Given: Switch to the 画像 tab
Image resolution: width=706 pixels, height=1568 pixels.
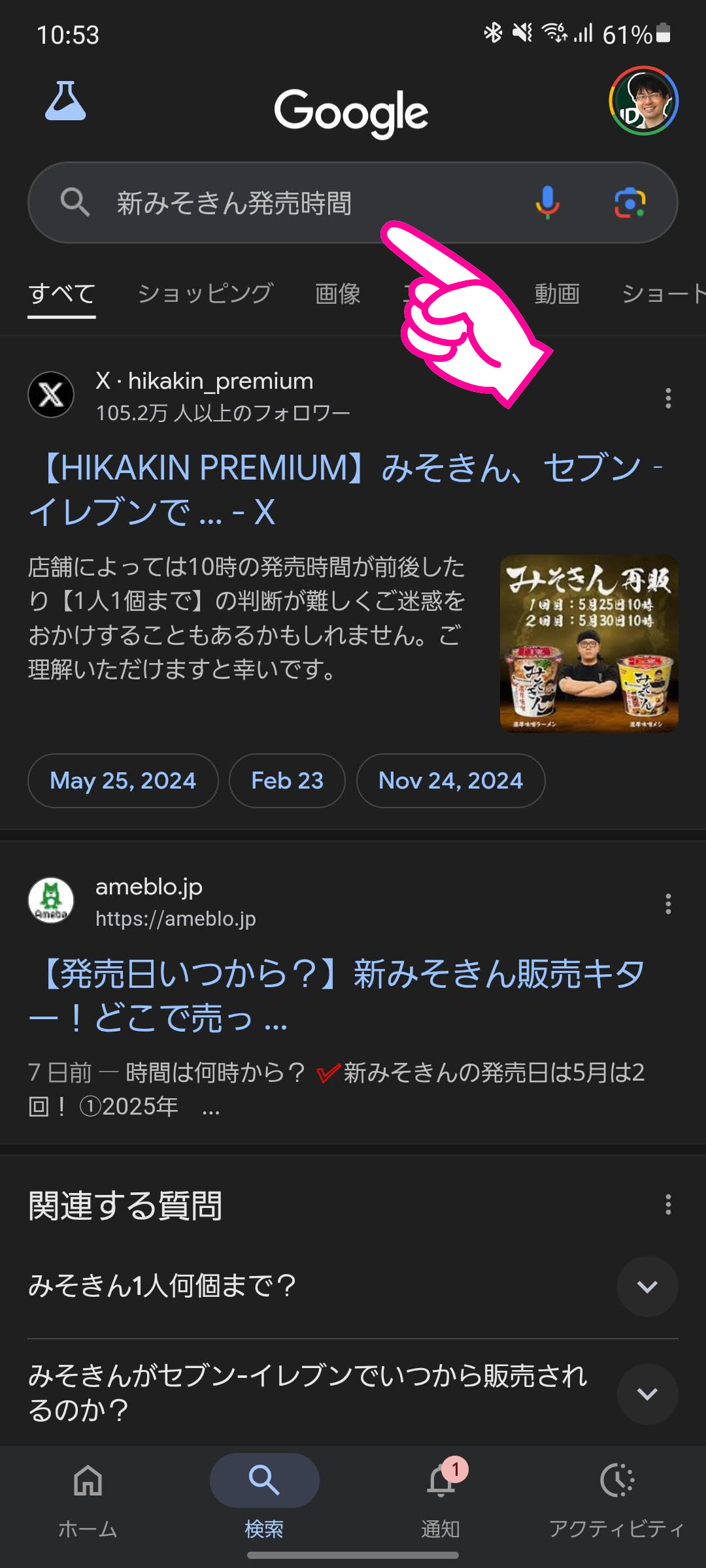Looking at the screenshot, I should point(338,293).
